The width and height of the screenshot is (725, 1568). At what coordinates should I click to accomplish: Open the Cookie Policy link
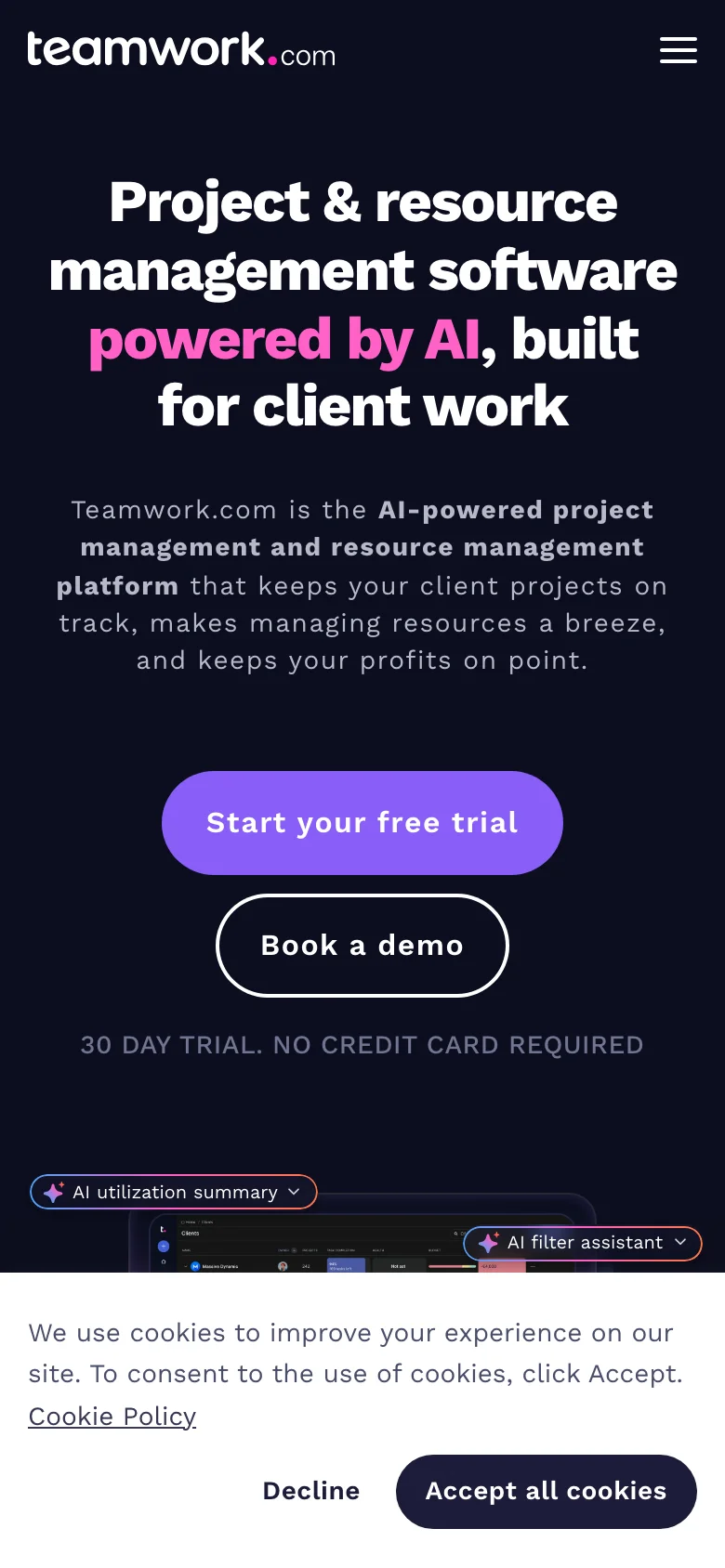(112, 1416)
